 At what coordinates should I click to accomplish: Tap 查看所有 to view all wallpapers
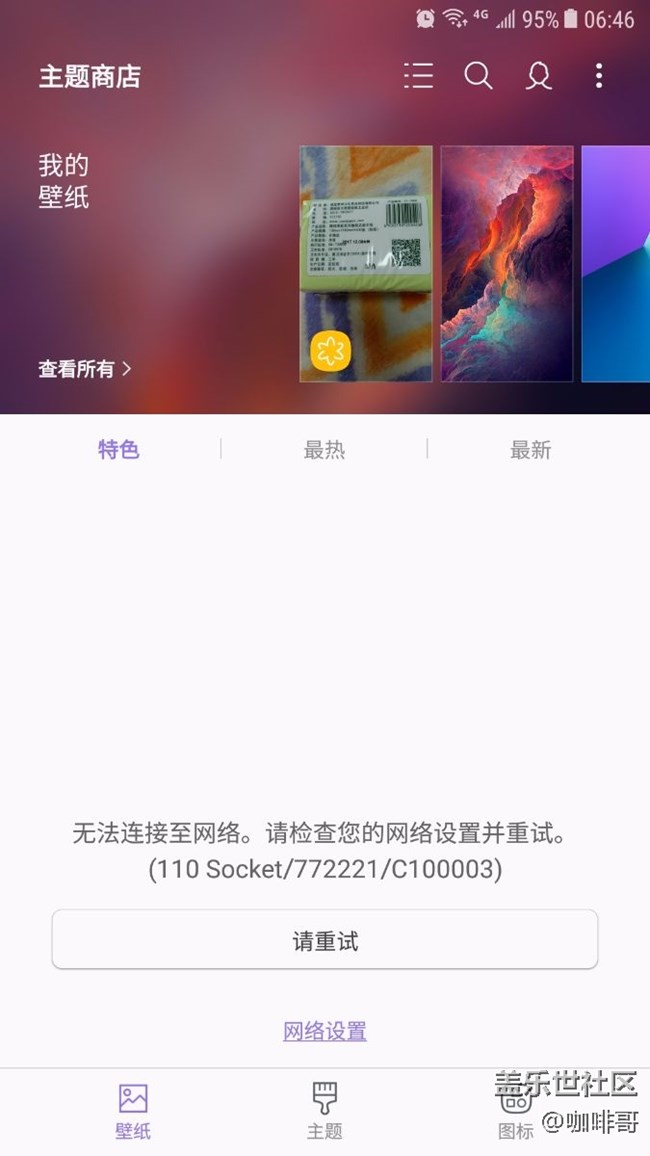point(84,369)
